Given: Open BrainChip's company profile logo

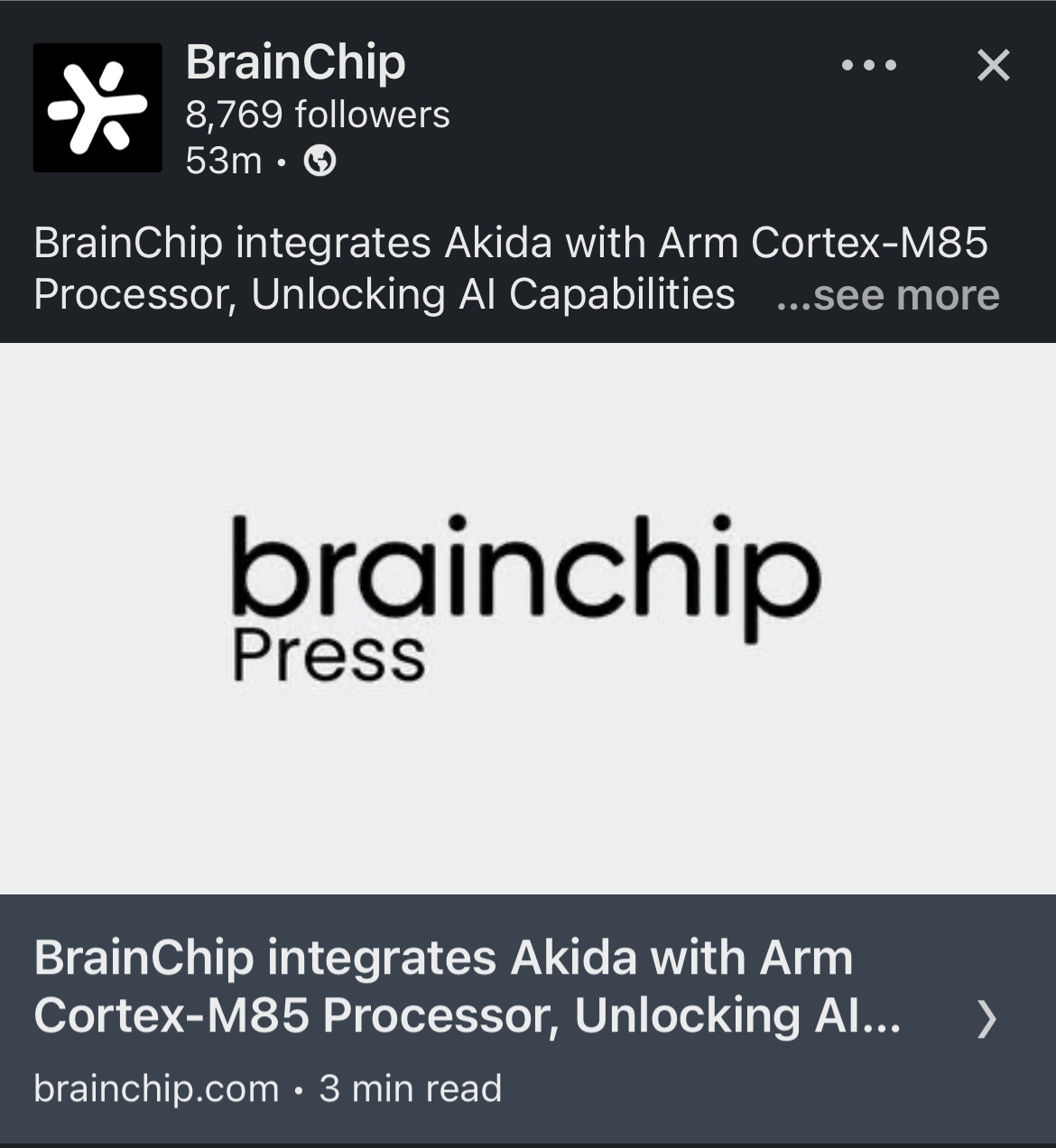Looking at the screenshot, I should [x=97, y=107].
